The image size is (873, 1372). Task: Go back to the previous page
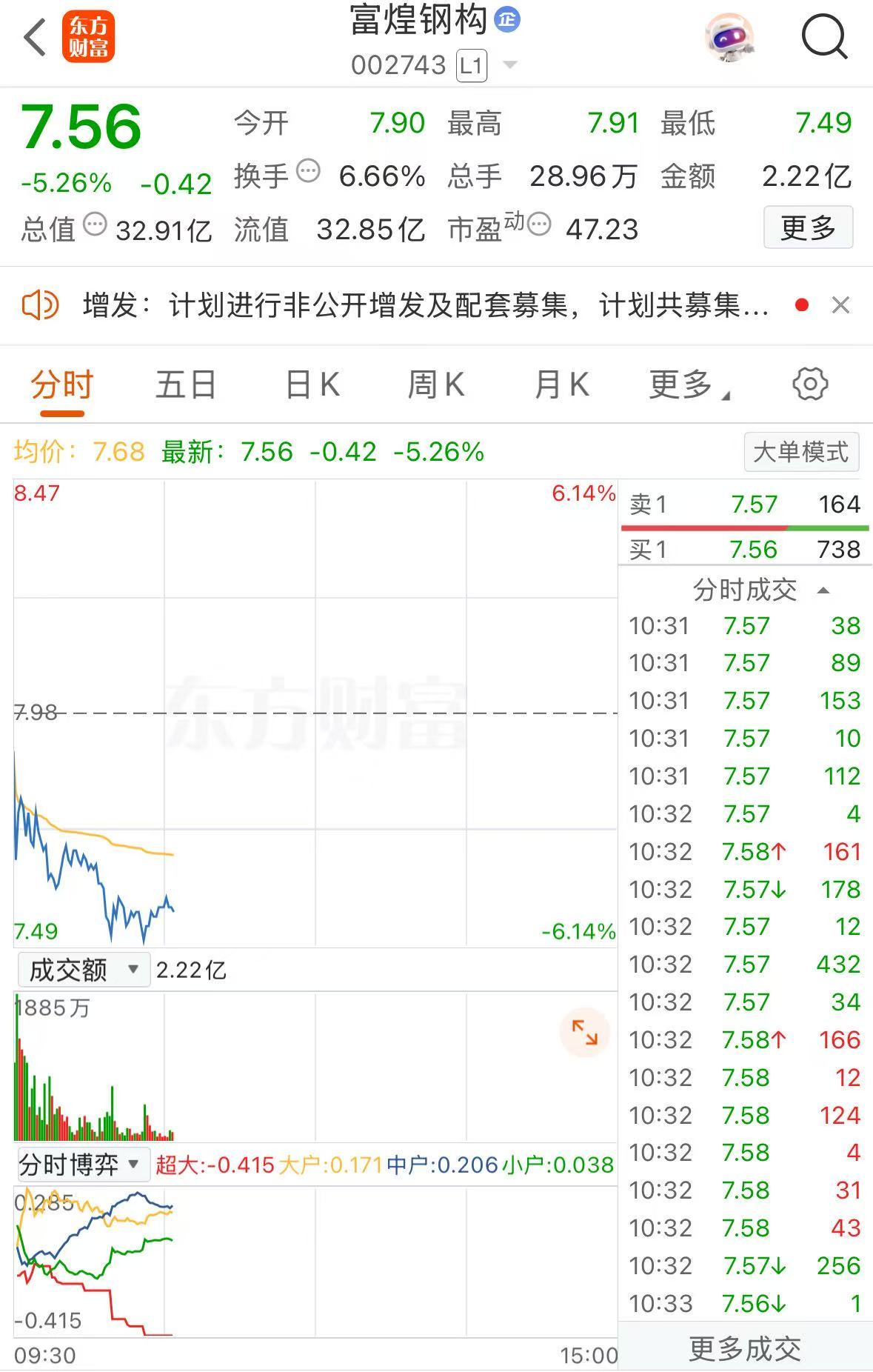34,37
